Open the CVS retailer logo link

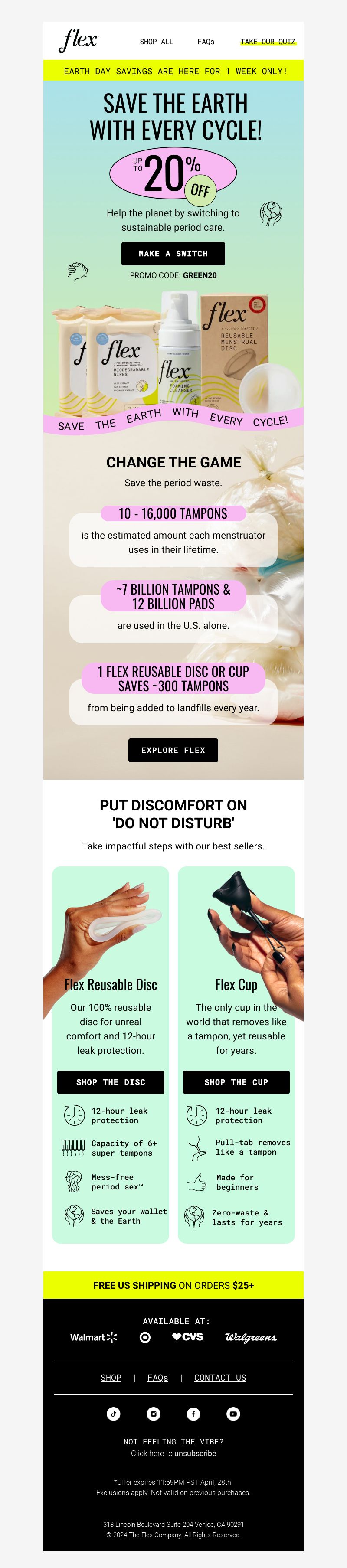click(x=187, y=1337)
